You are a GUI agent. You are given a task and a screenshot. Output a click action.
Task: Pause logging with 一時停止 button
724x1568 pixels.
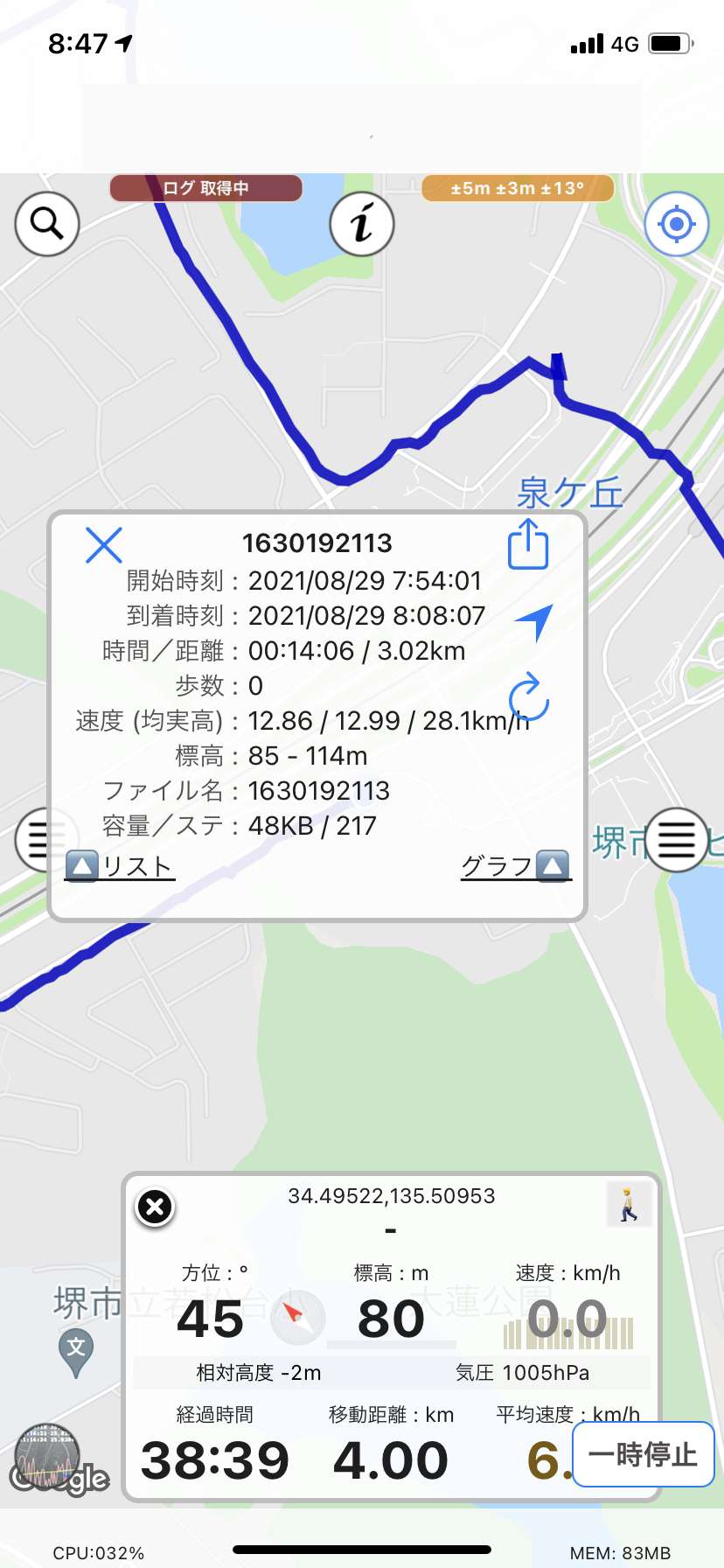pos(644,1454)
